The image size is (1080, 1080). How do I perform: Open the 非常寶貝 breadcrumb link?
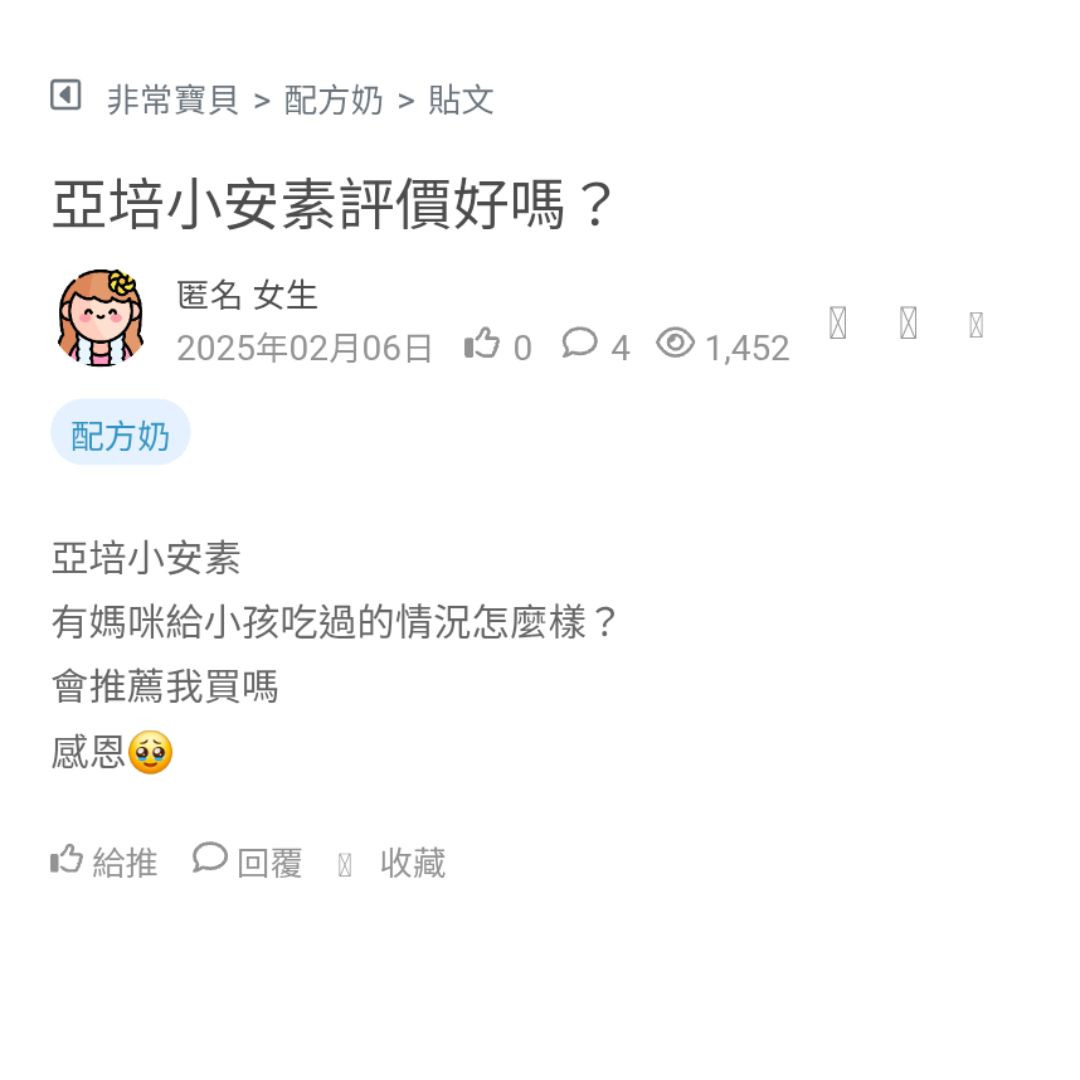click(x=173, y=100)
